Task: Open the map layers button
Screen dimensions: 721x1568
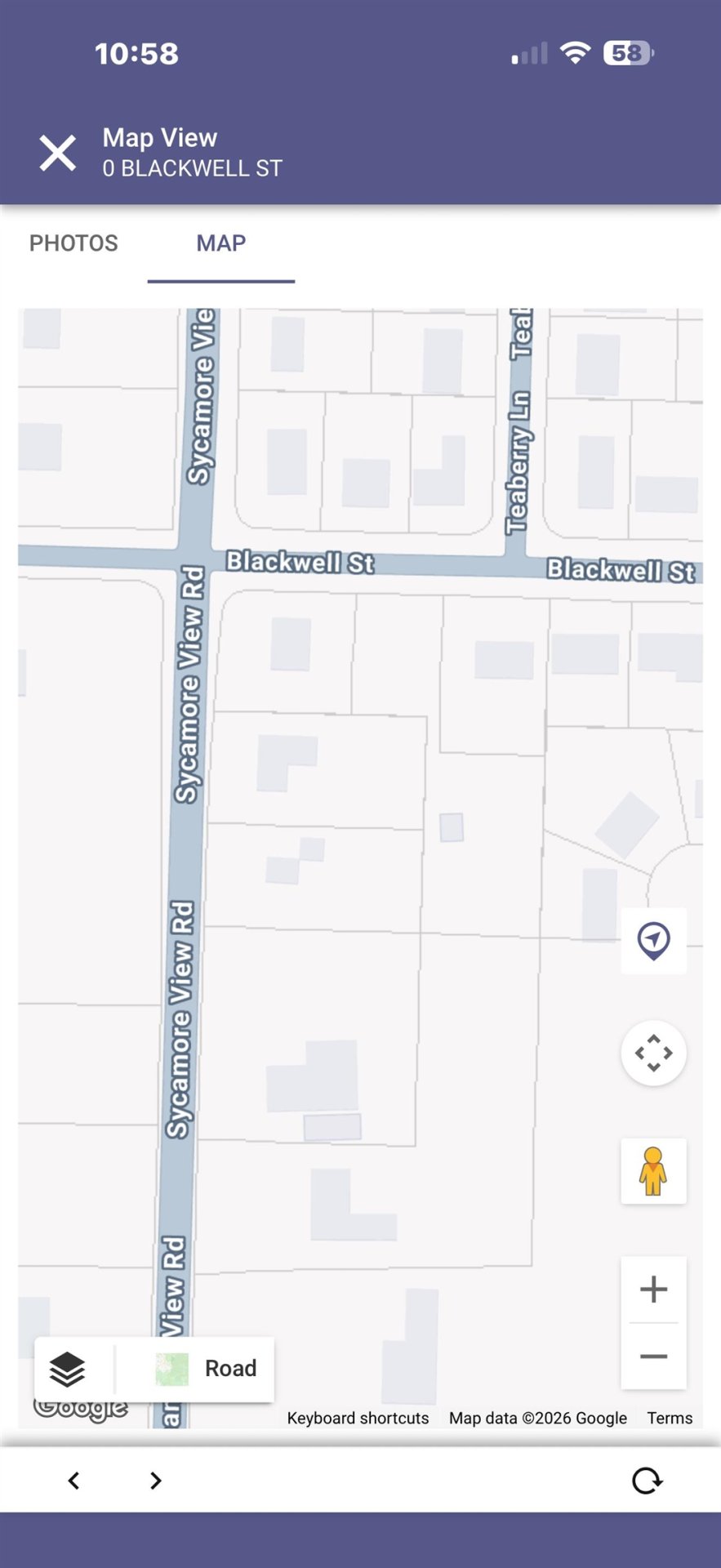Action: tap(68, 1369)
